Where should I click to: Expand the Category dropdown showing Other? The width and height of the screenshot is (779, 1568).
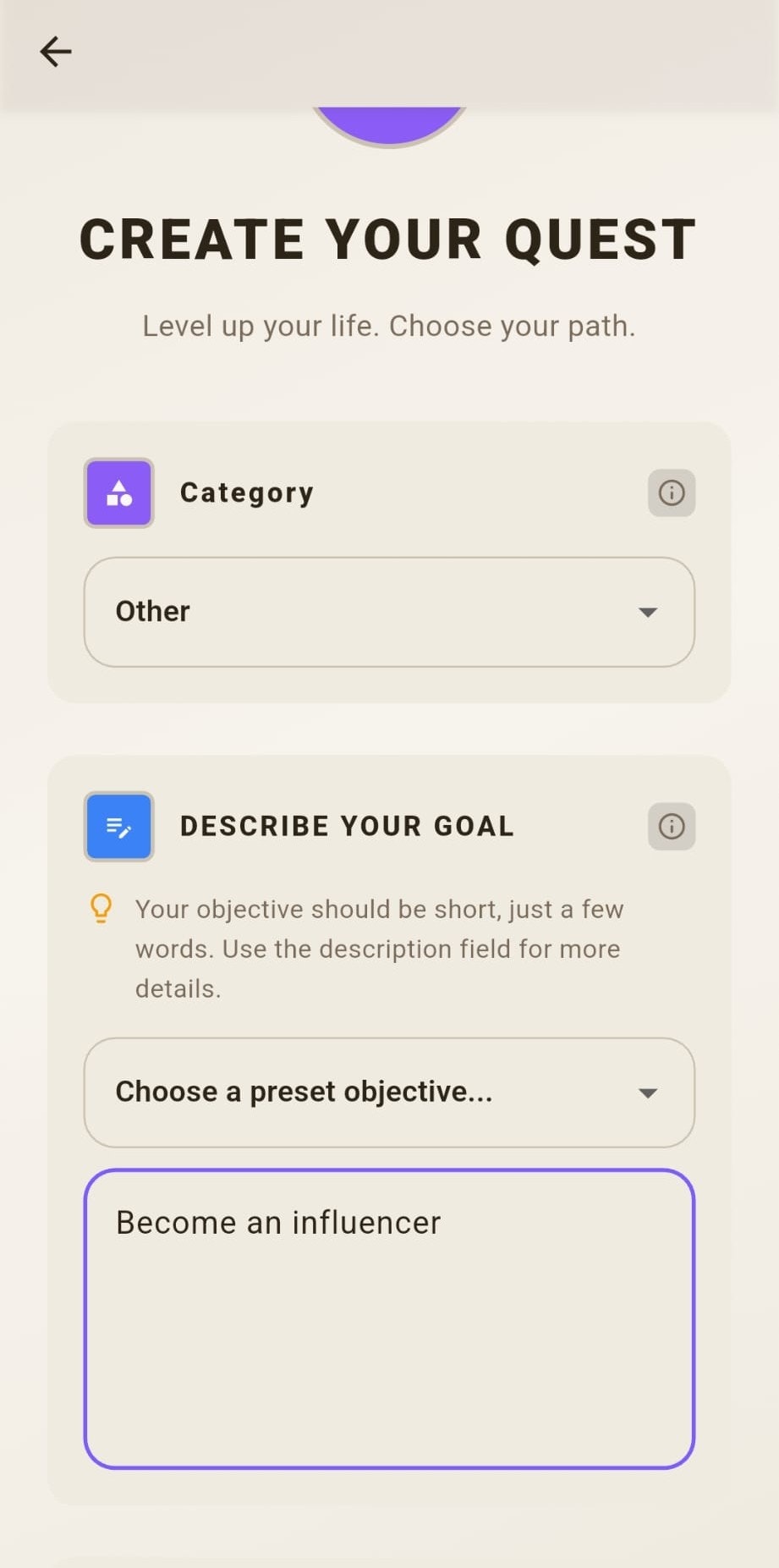[389, 612]
